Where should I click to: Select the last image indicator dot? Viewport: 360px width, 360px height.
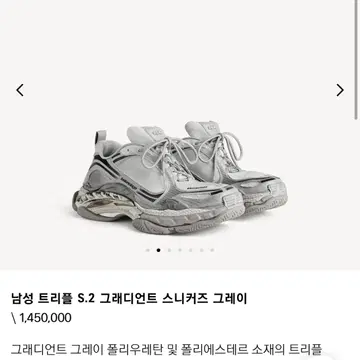pos(212,250)
